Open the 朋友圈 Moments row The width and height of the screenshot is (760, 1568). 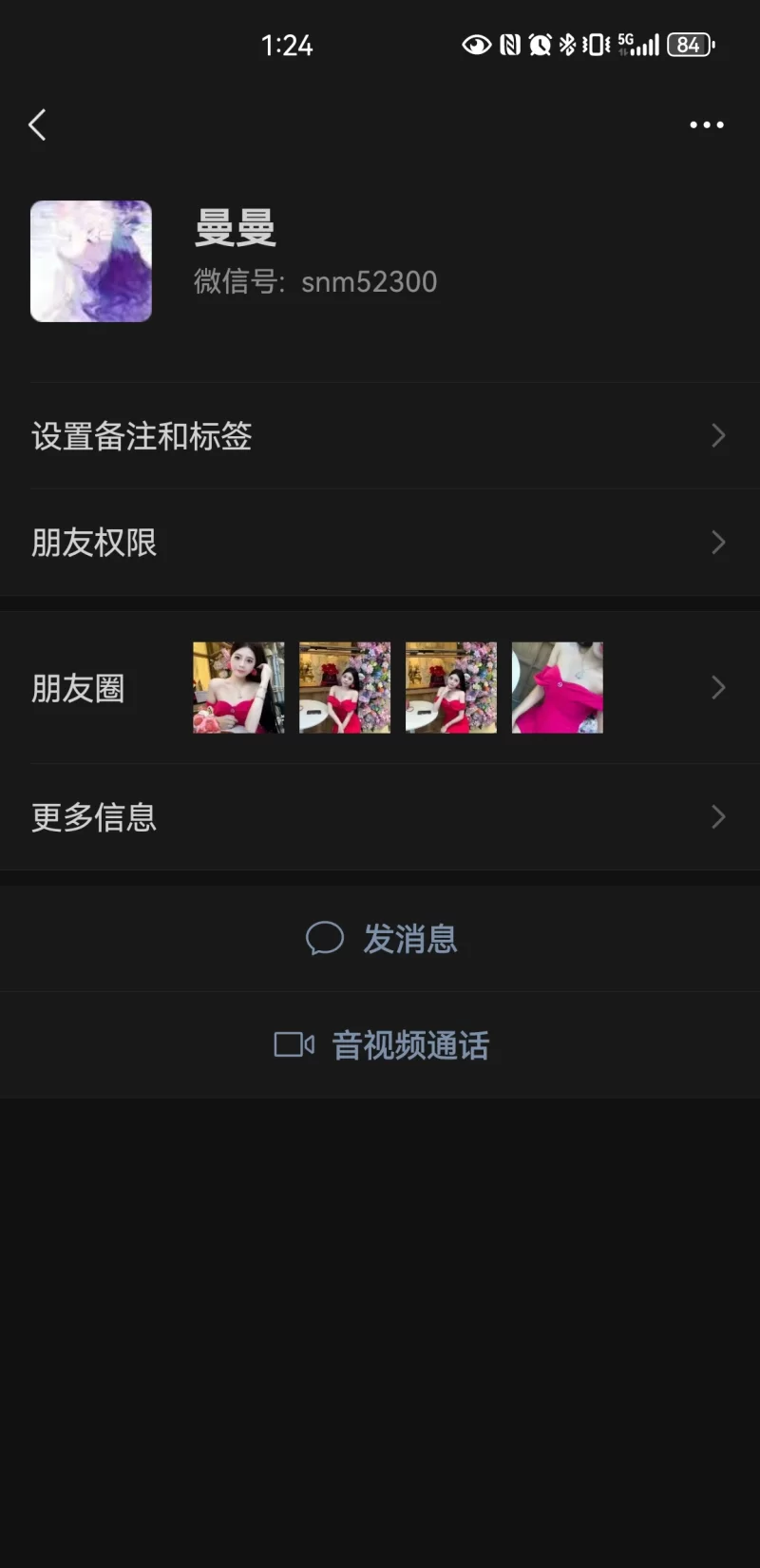tap(380, 687)
